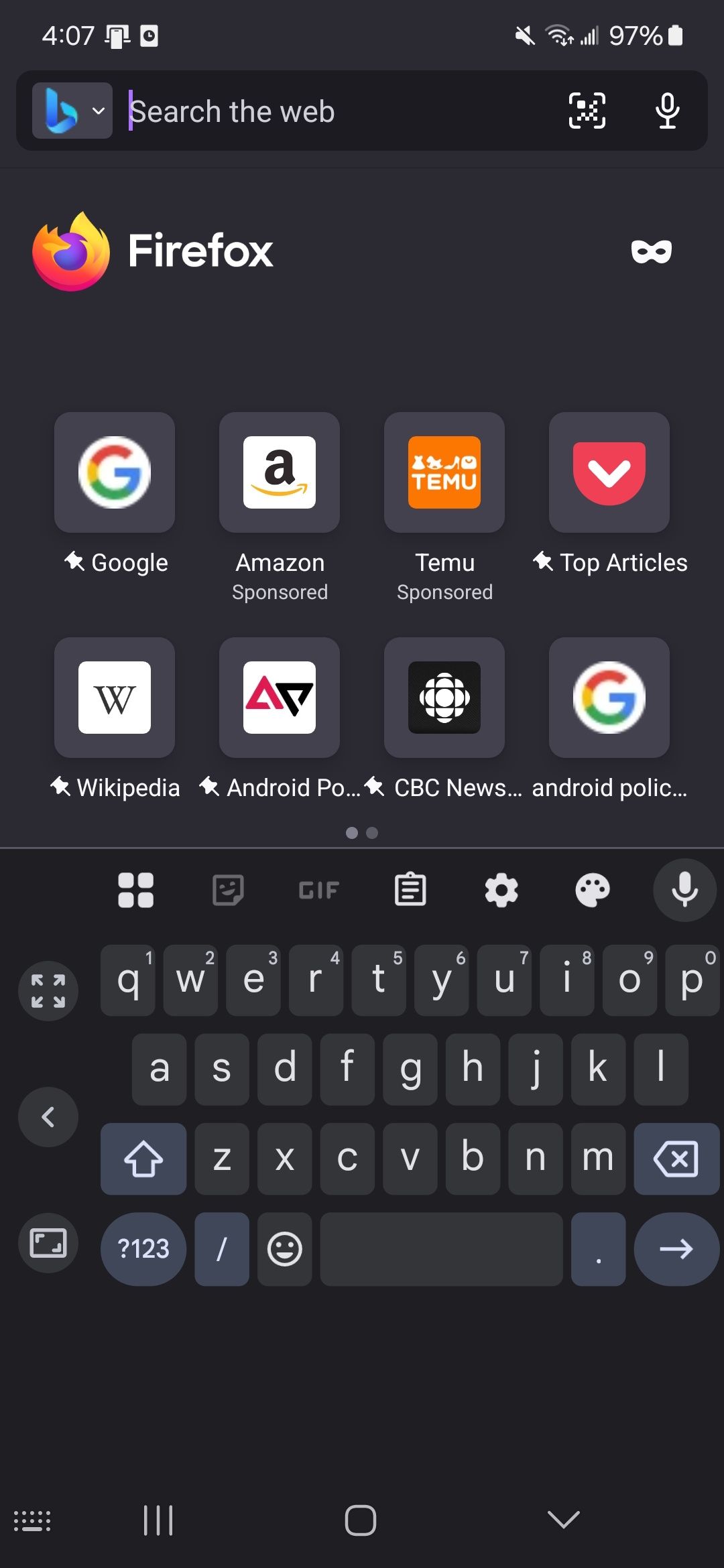Screen dimensions: 724x1568
Task: Open the sponsored Amazon shortcut
Action: pyautogui.click(x=280, y=473)
